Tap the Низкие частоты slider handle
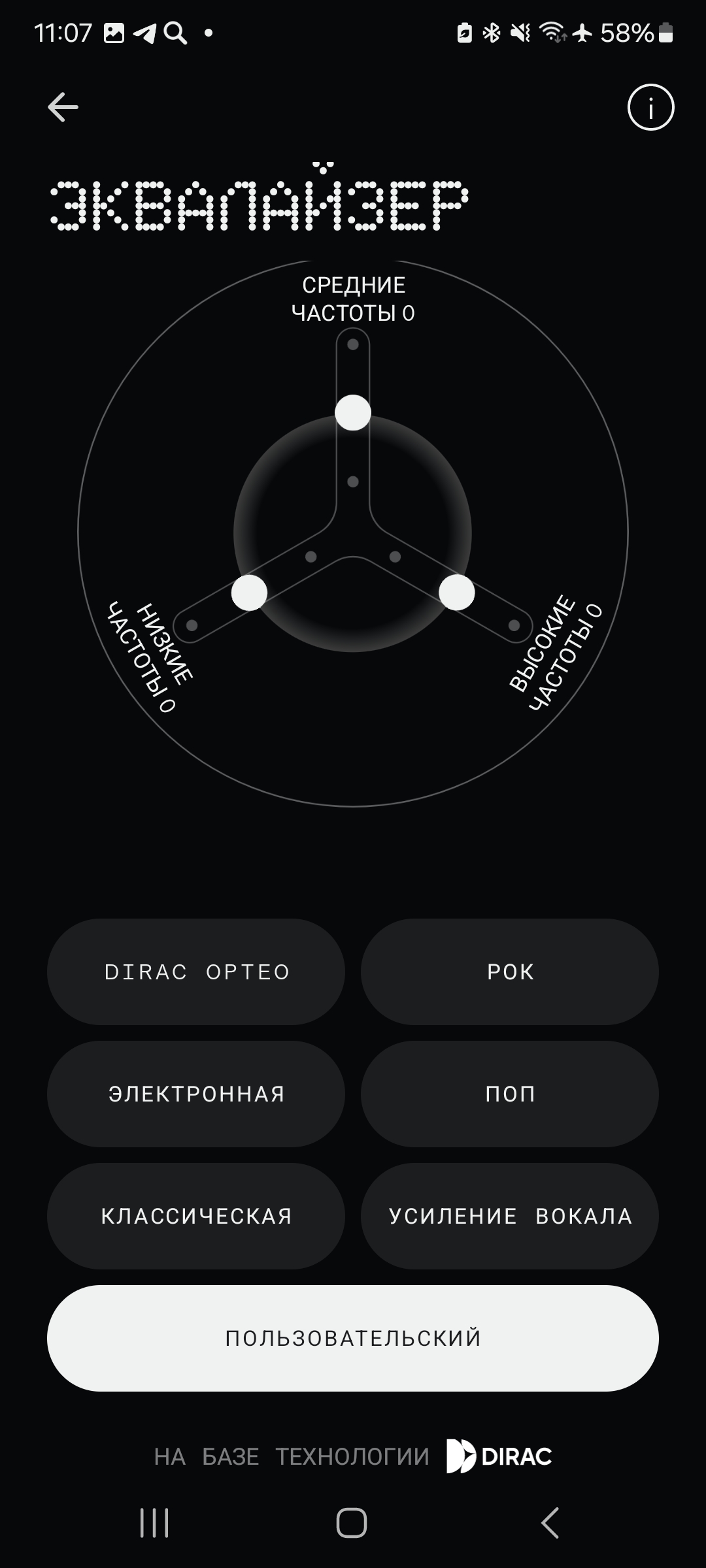The width and height of the screenshot is (706, 1568). [250, 593]
